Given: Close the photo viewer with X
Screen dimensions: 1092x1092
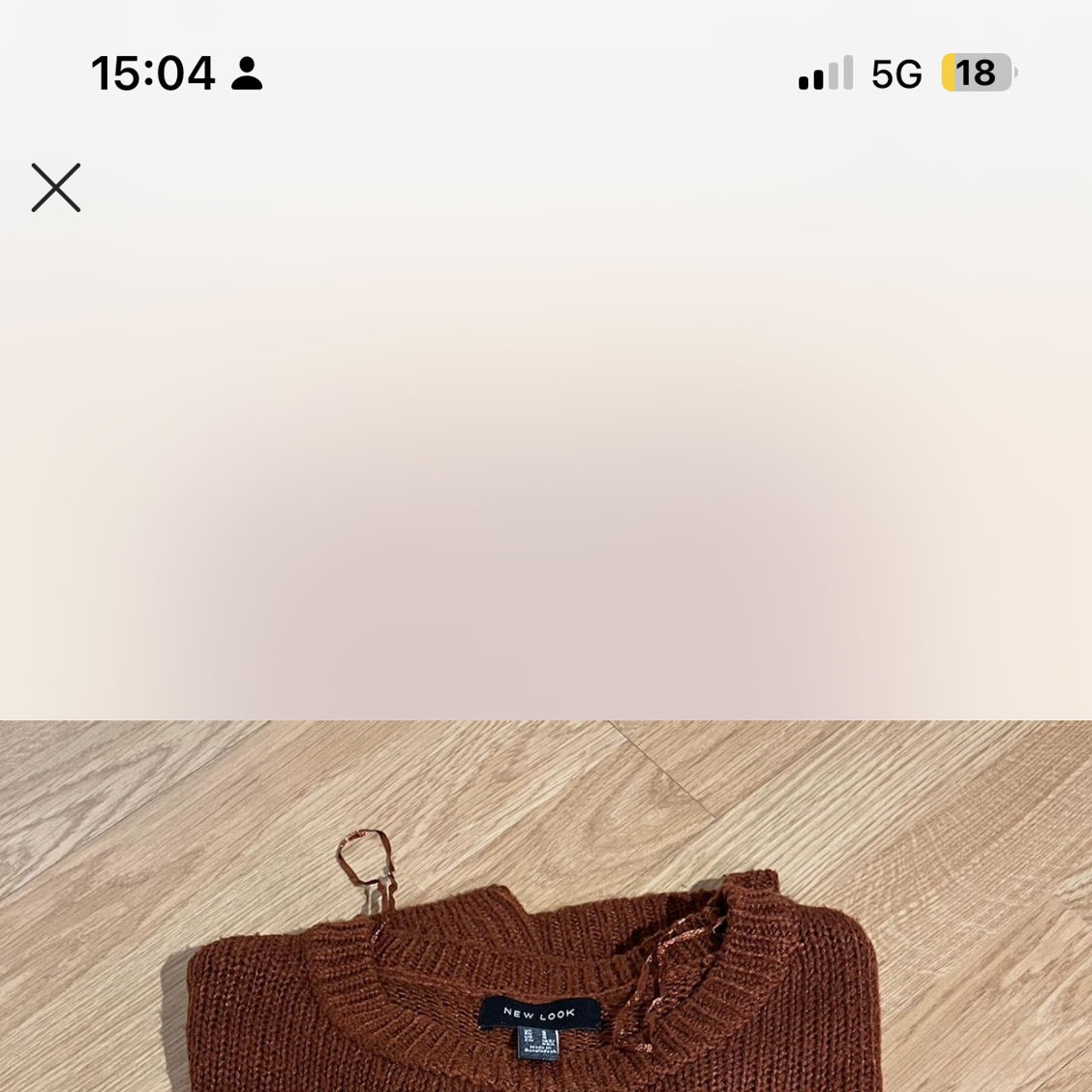Looking at the screenshot, I should (x=56, y=188).
